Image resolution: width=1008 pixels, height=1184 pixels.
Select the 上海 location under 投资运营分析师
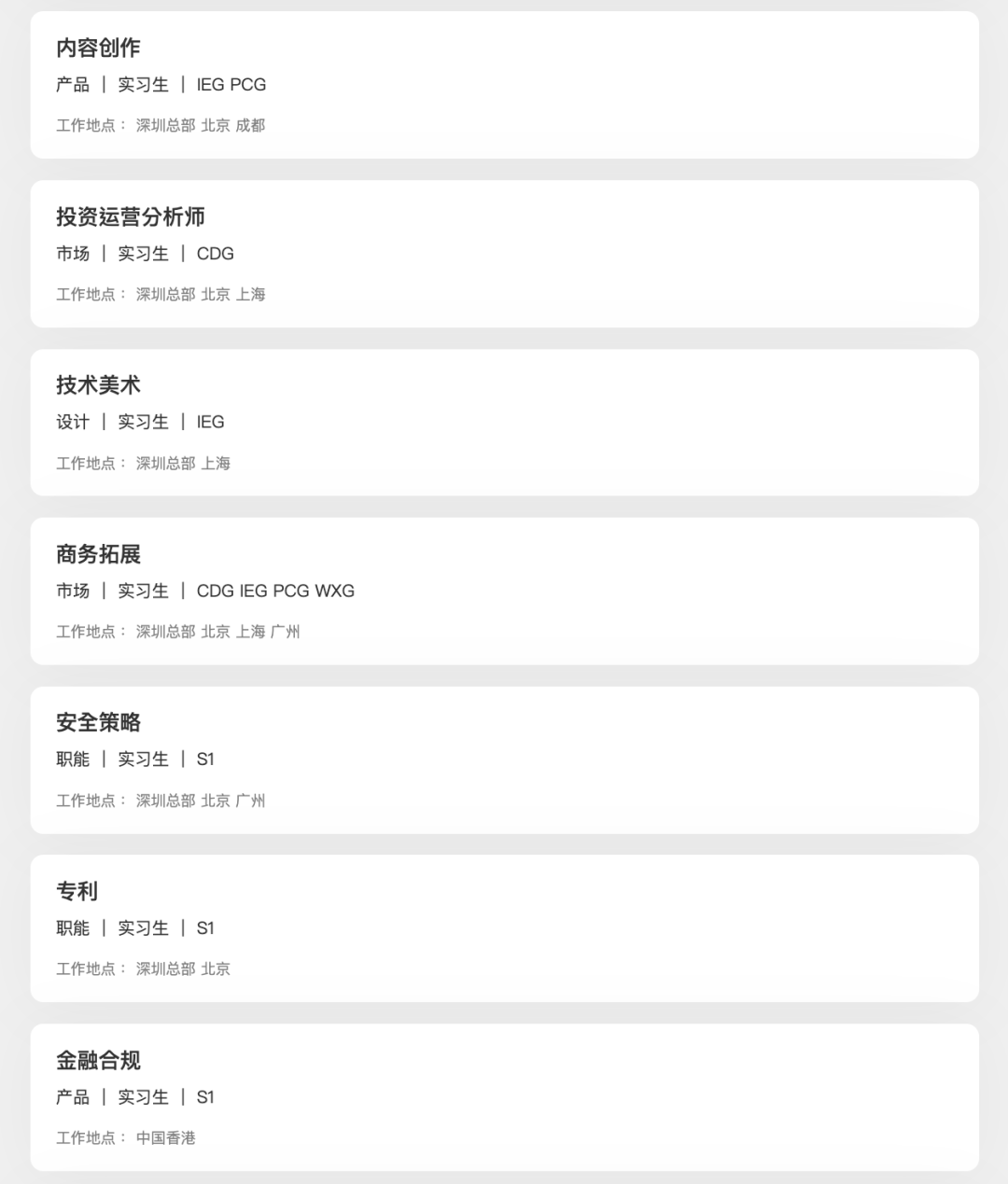pos(252,294)
